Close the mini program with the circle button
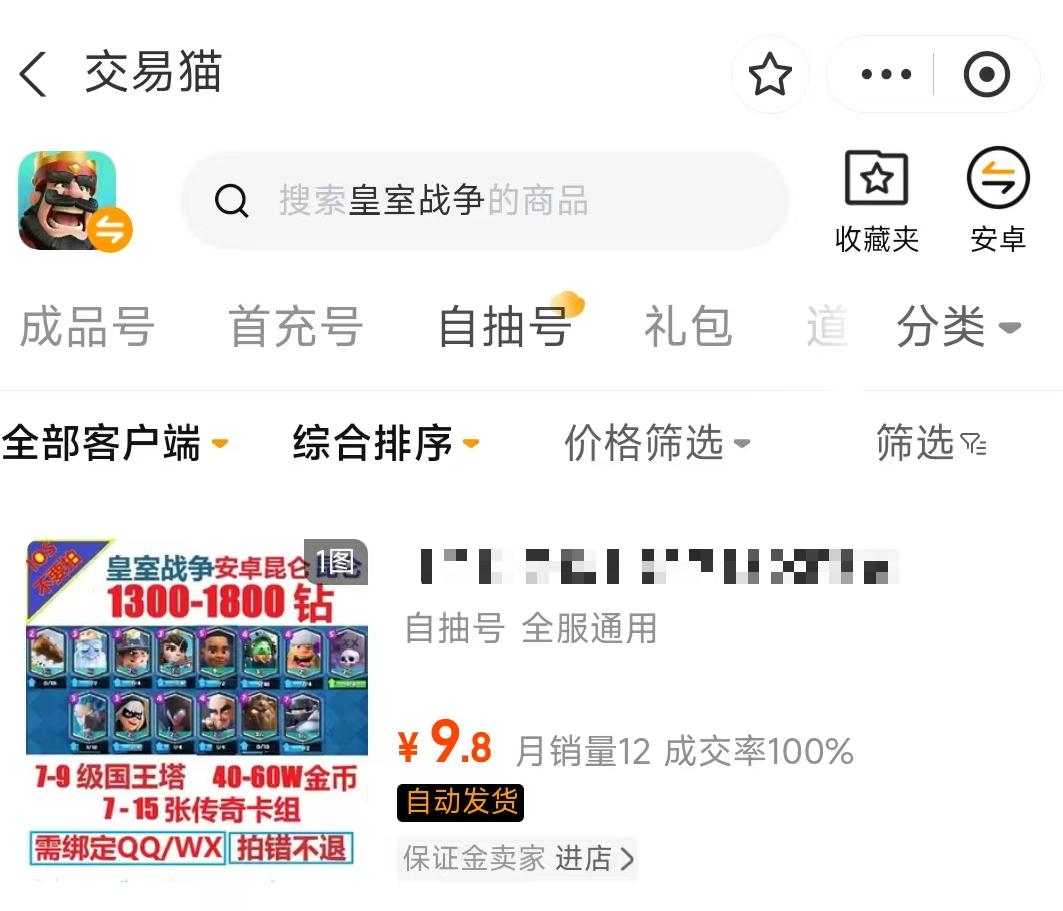The image size is (1063, 911). [986, 75]
